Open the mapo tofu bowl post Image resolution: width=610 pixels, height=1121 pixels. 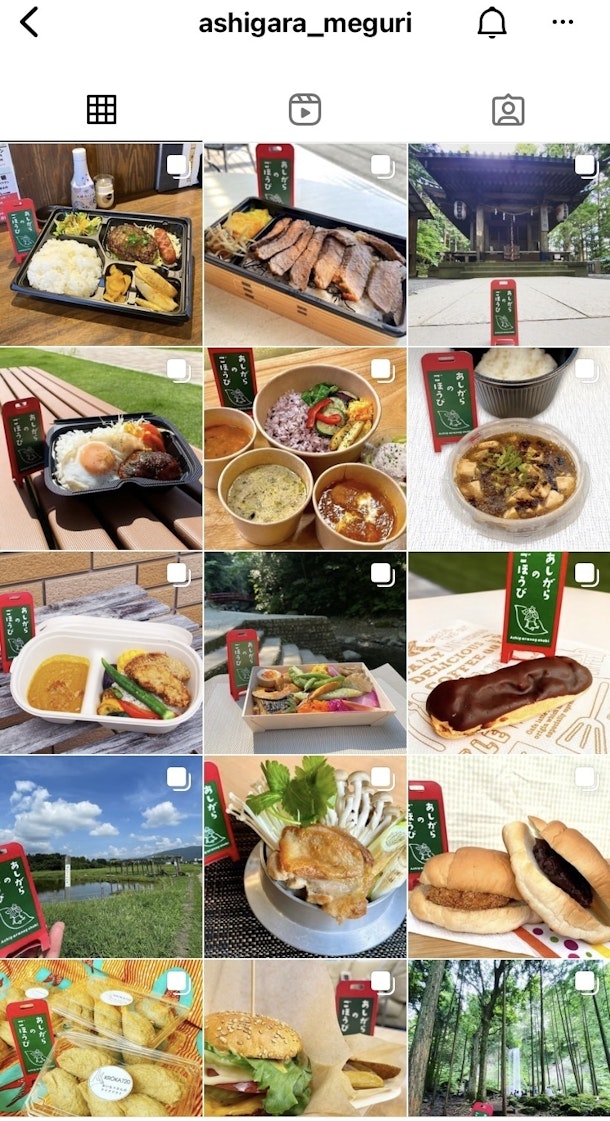pos(509,448)
